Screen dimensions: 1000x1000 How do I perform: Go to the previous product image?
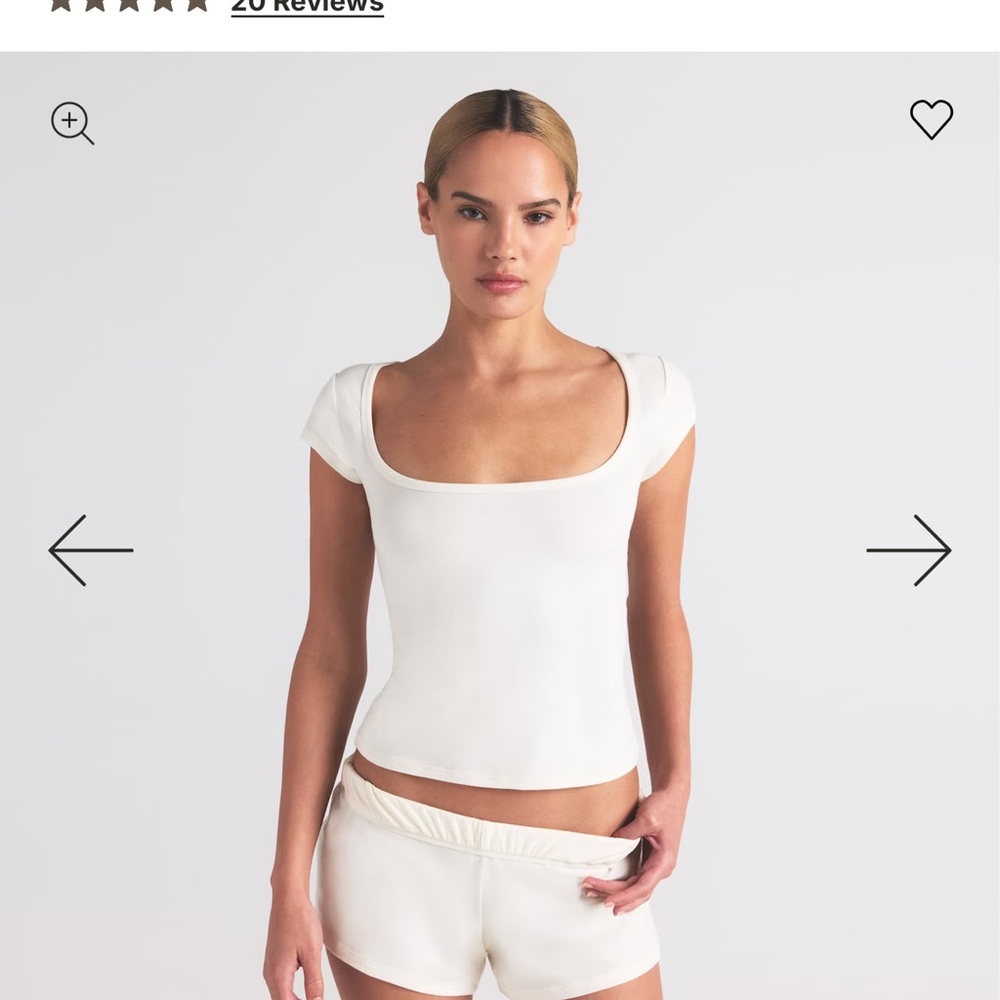click(91, 550)
